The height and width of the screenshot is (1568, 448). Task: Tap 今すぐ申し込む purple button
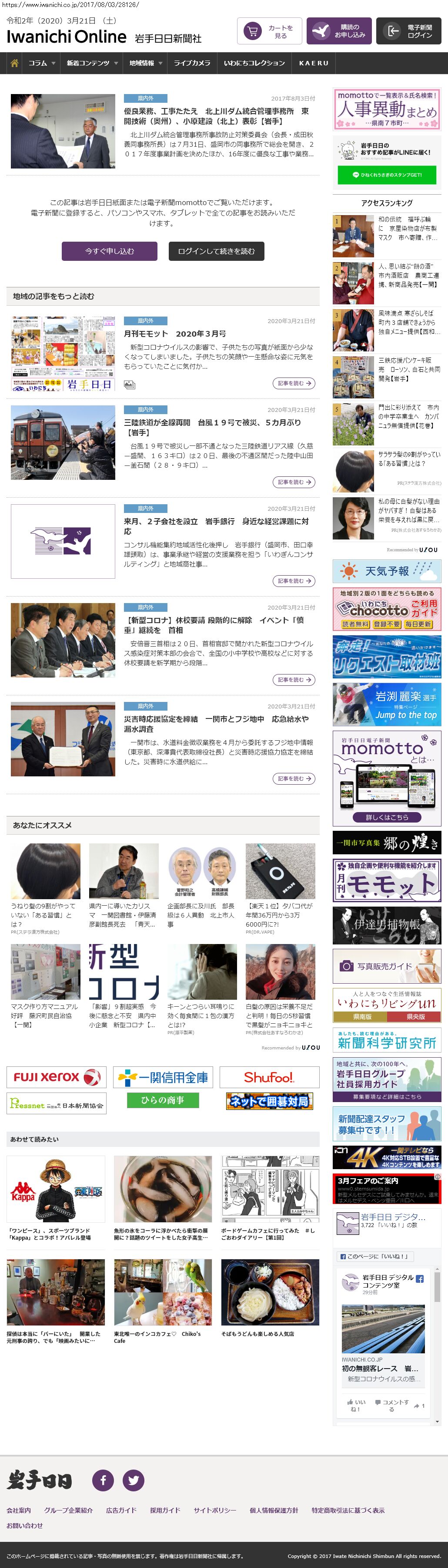click(x=110, y=251)
